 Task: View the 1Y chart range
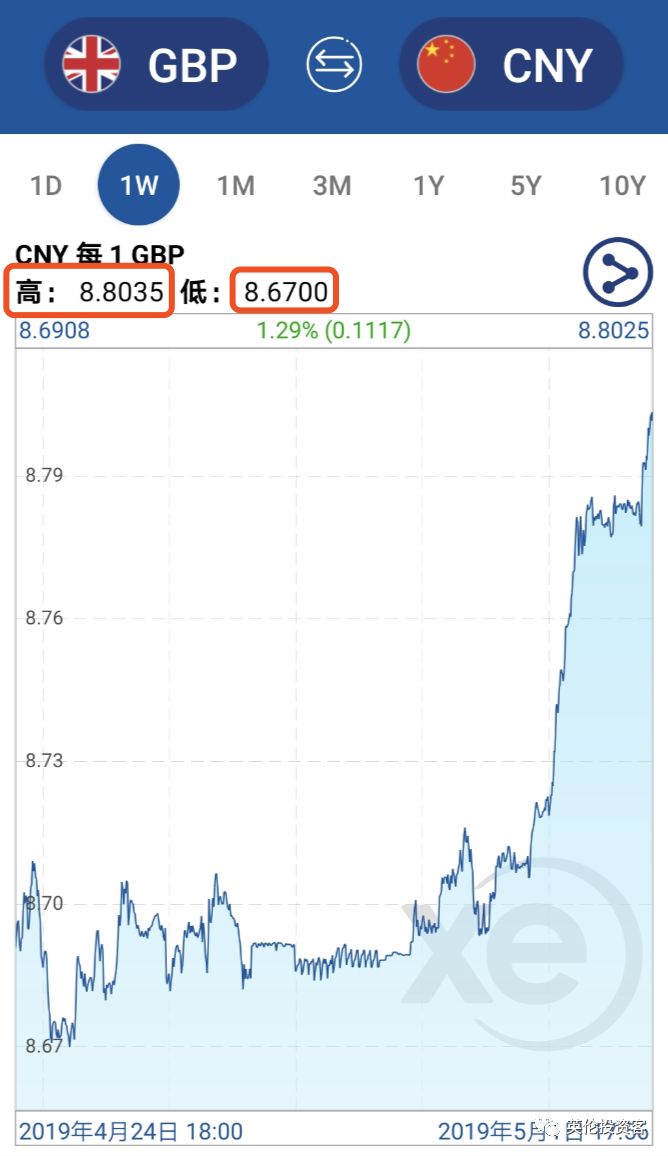(429, 186)
